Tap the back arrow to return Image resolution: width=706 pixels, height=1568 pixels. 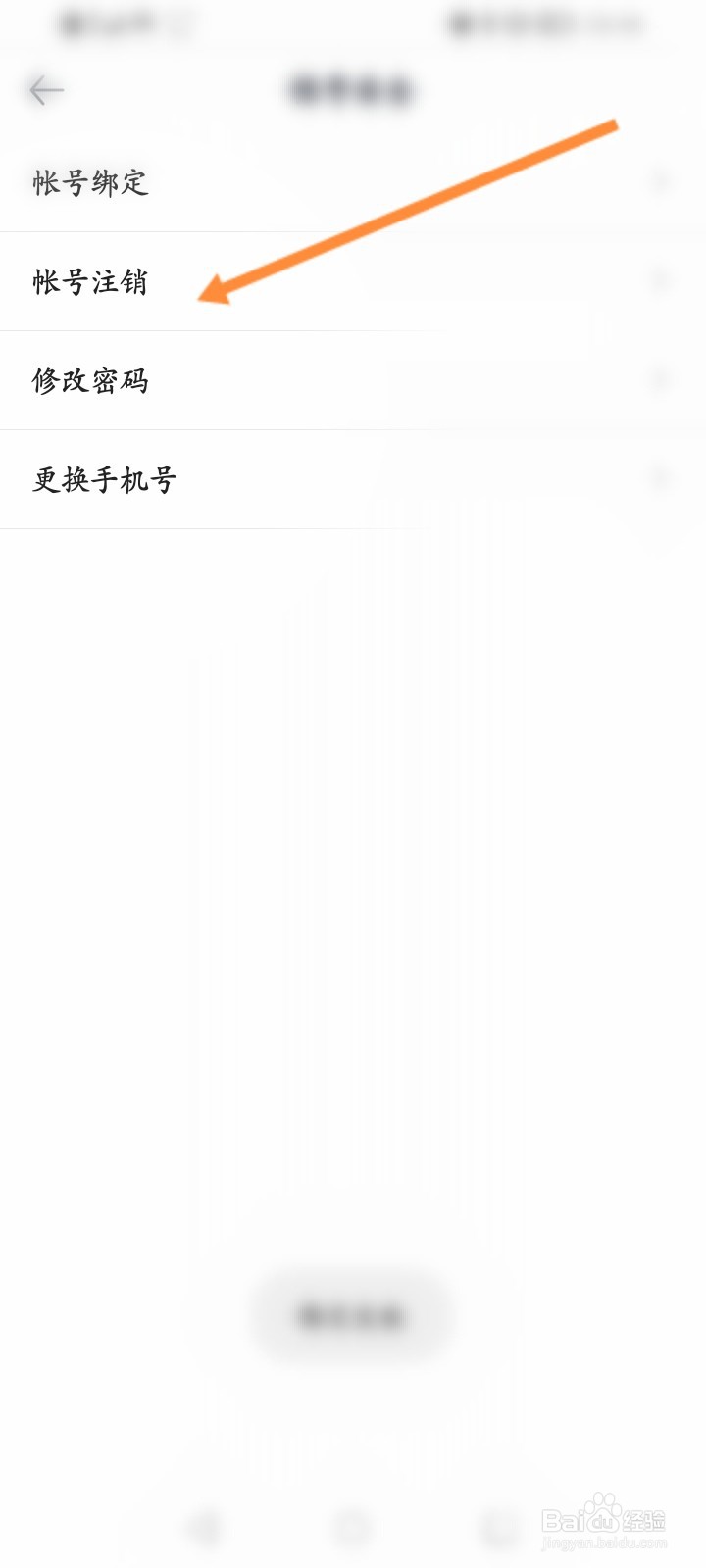pyautogui.click(x=45, y=89)
